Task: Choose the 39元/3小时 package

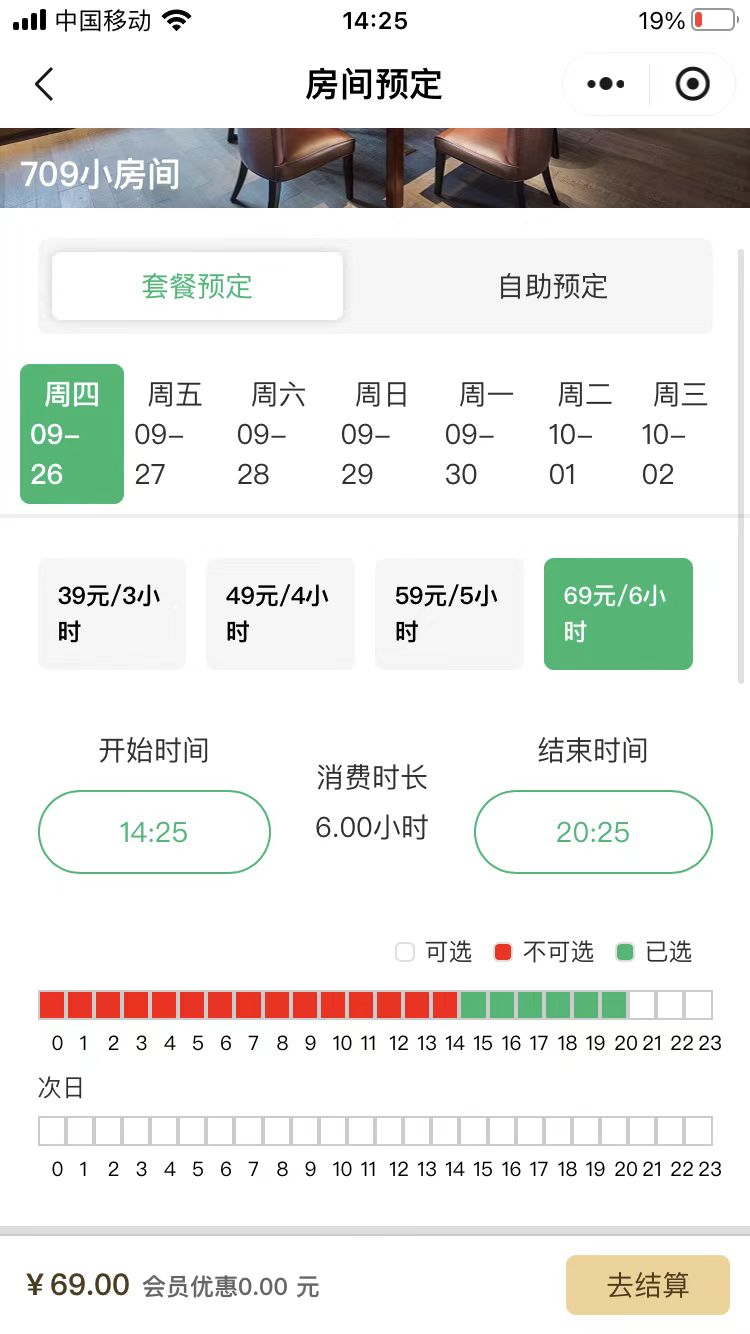Action: 112,614
